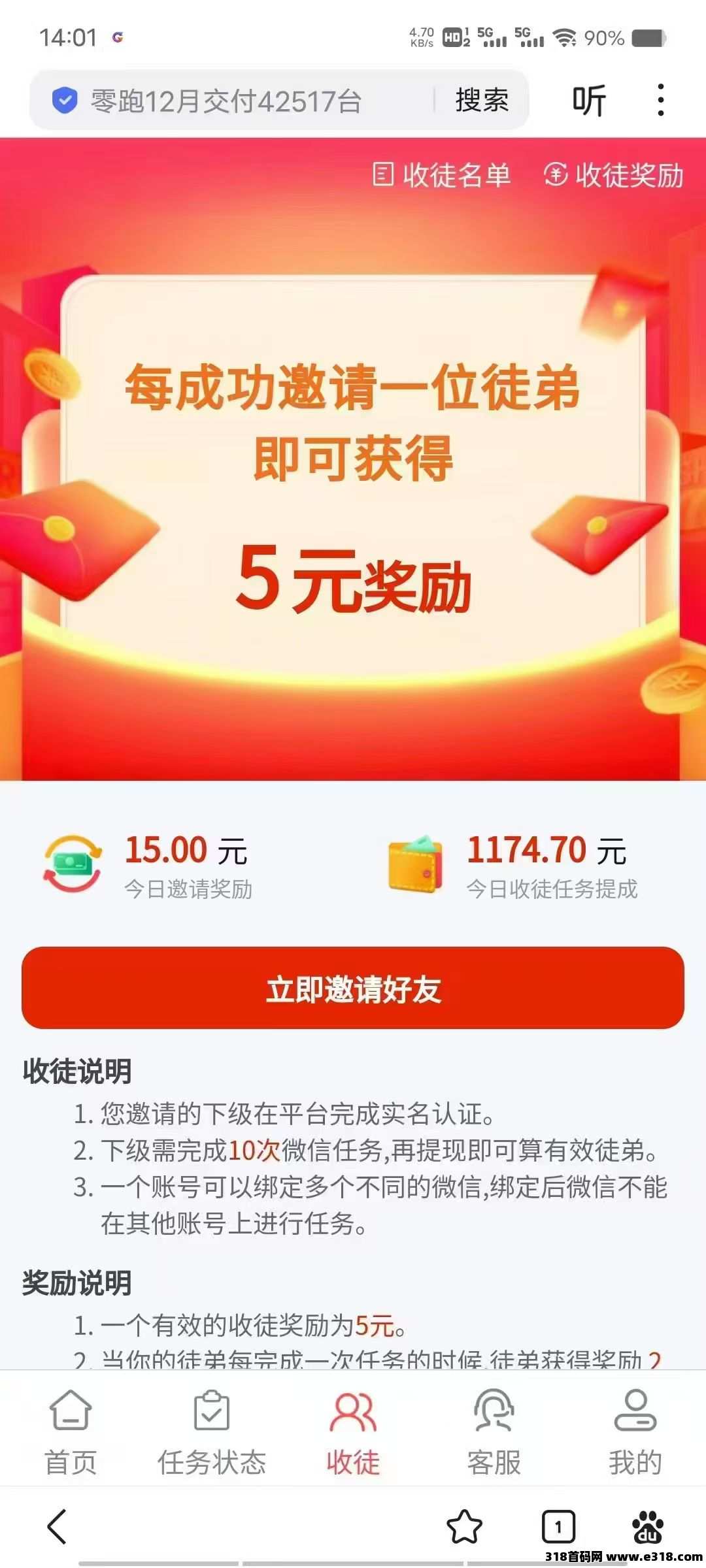Go back with the browser back arrow

point(58,1527)
